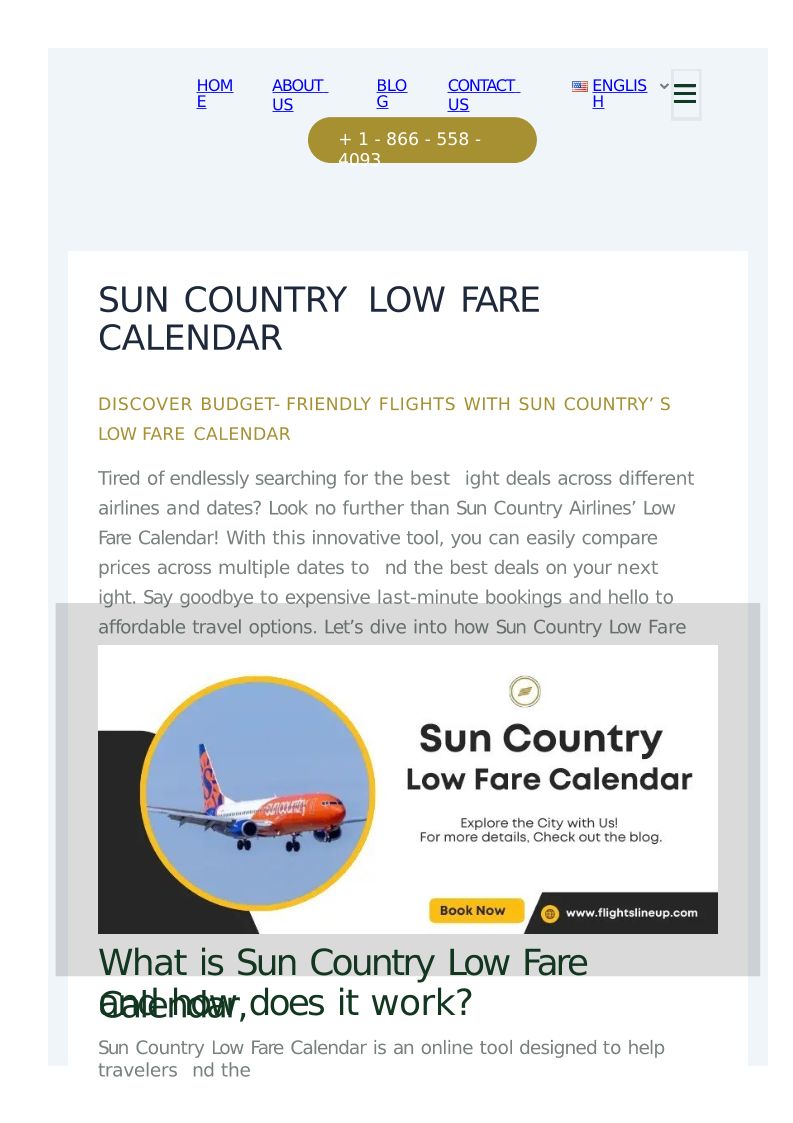Screen dimensions: 793x1123
Task: Open the Blog link
Action: coord(391,93)
